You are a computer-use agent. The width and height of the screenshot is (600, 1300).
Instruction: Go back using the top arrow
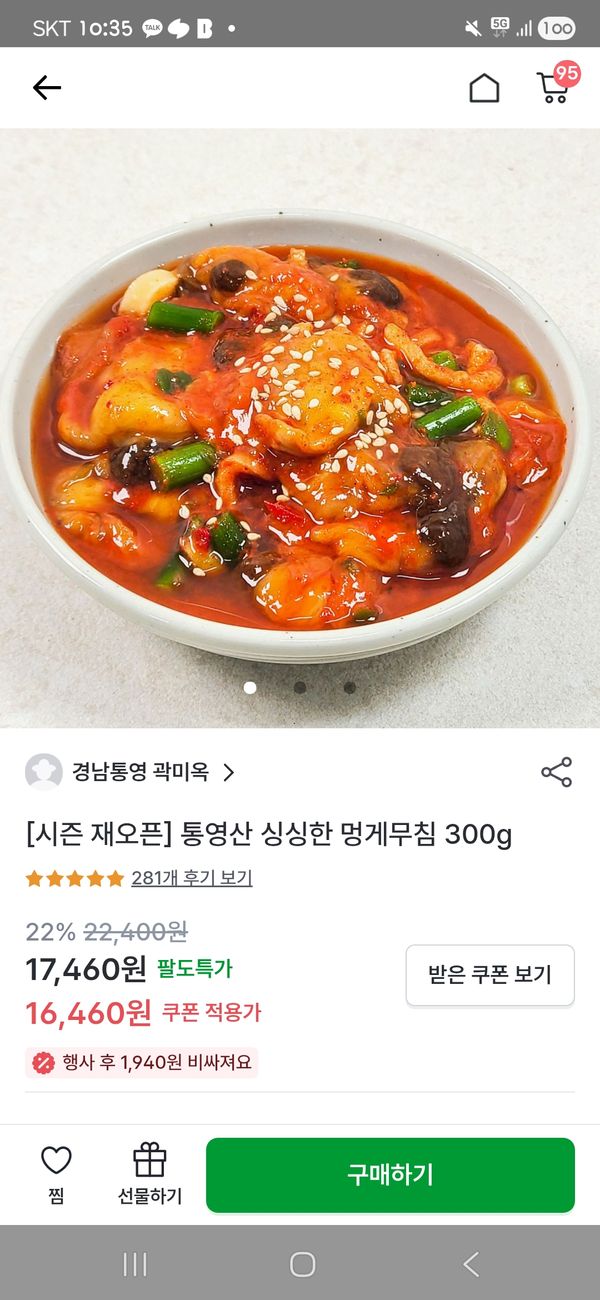pos(47,88)
